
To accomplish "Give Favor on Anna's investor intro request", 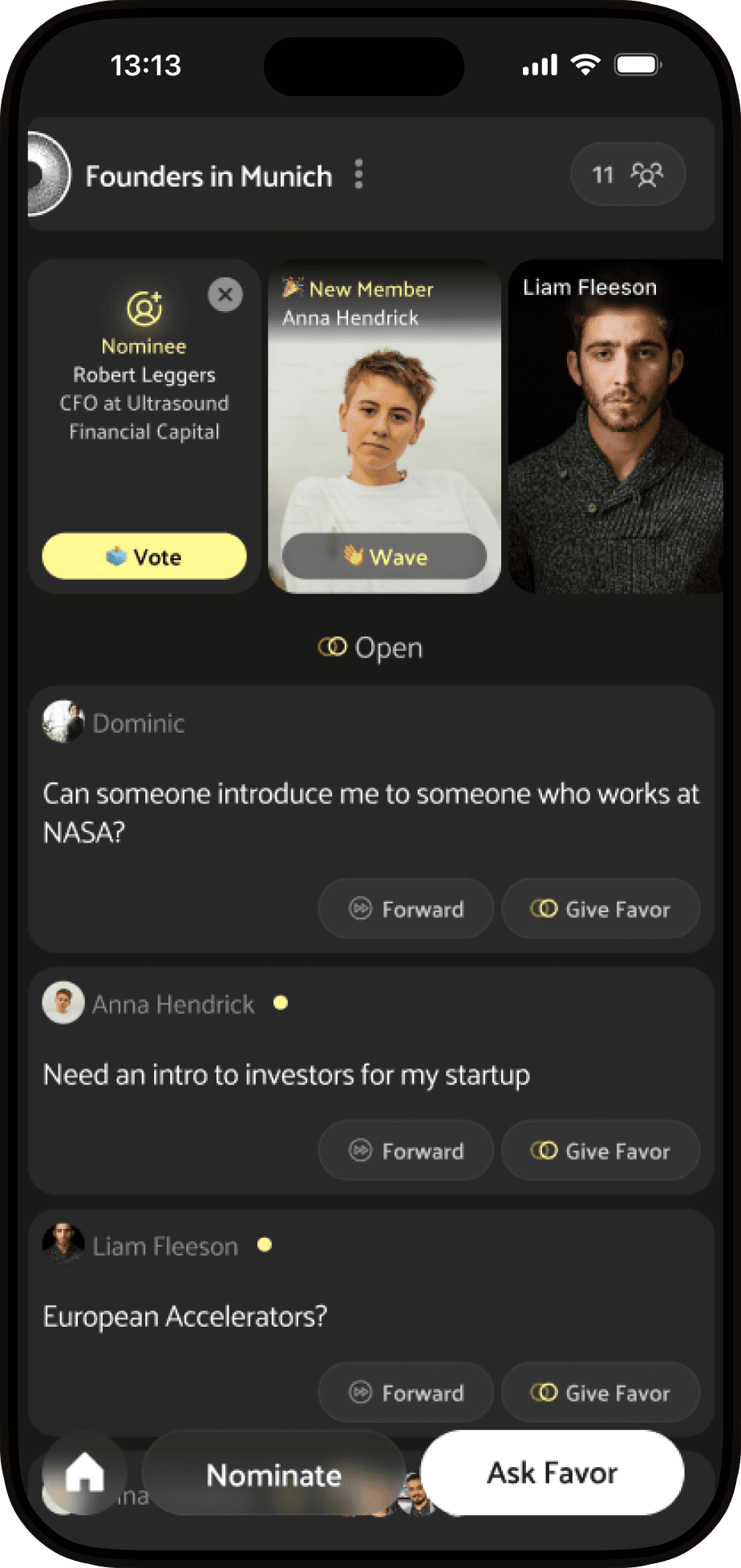I will [x=600, y=1150].
